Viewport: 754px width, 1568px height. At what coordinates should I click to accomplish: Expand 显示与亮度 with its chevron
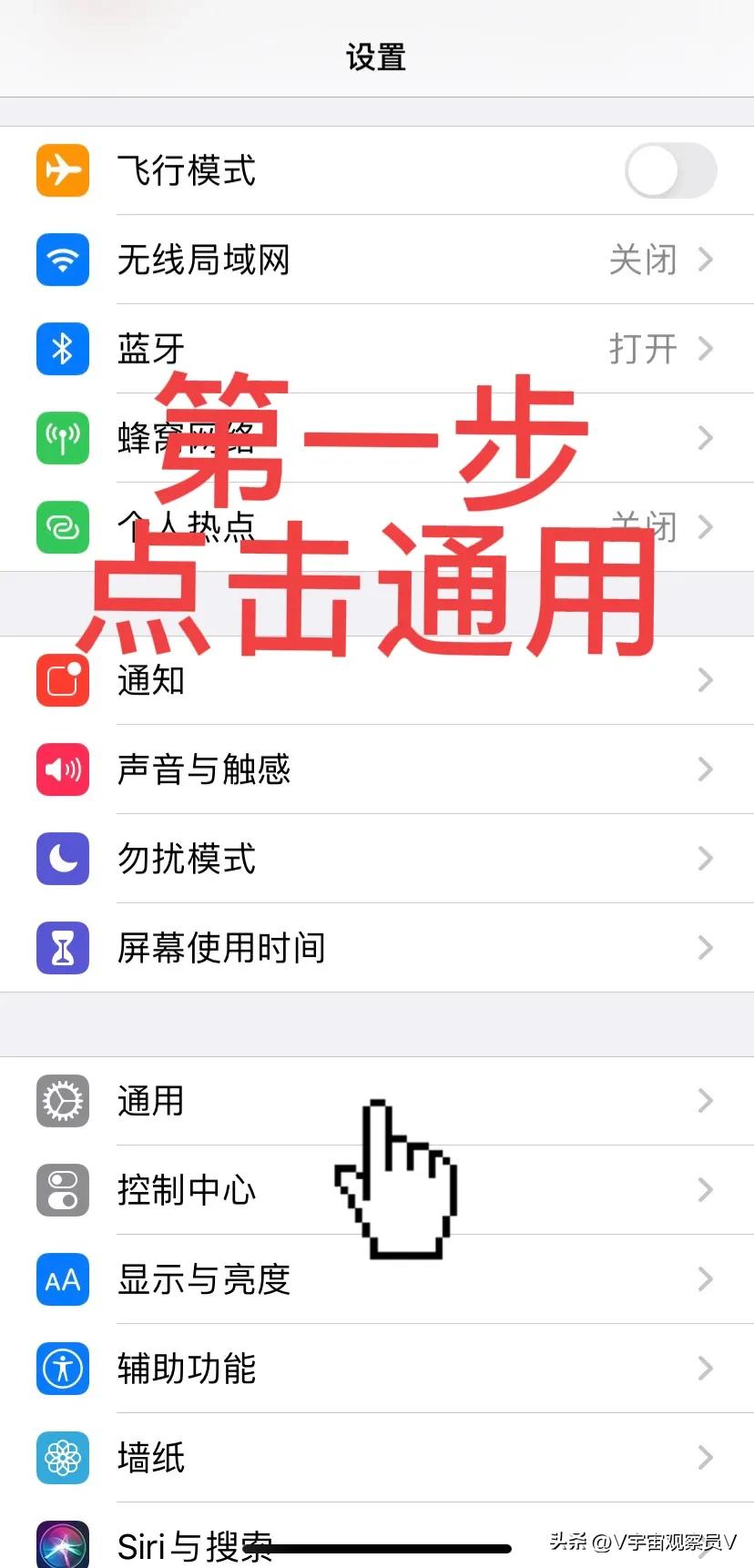pos(706,1279)
